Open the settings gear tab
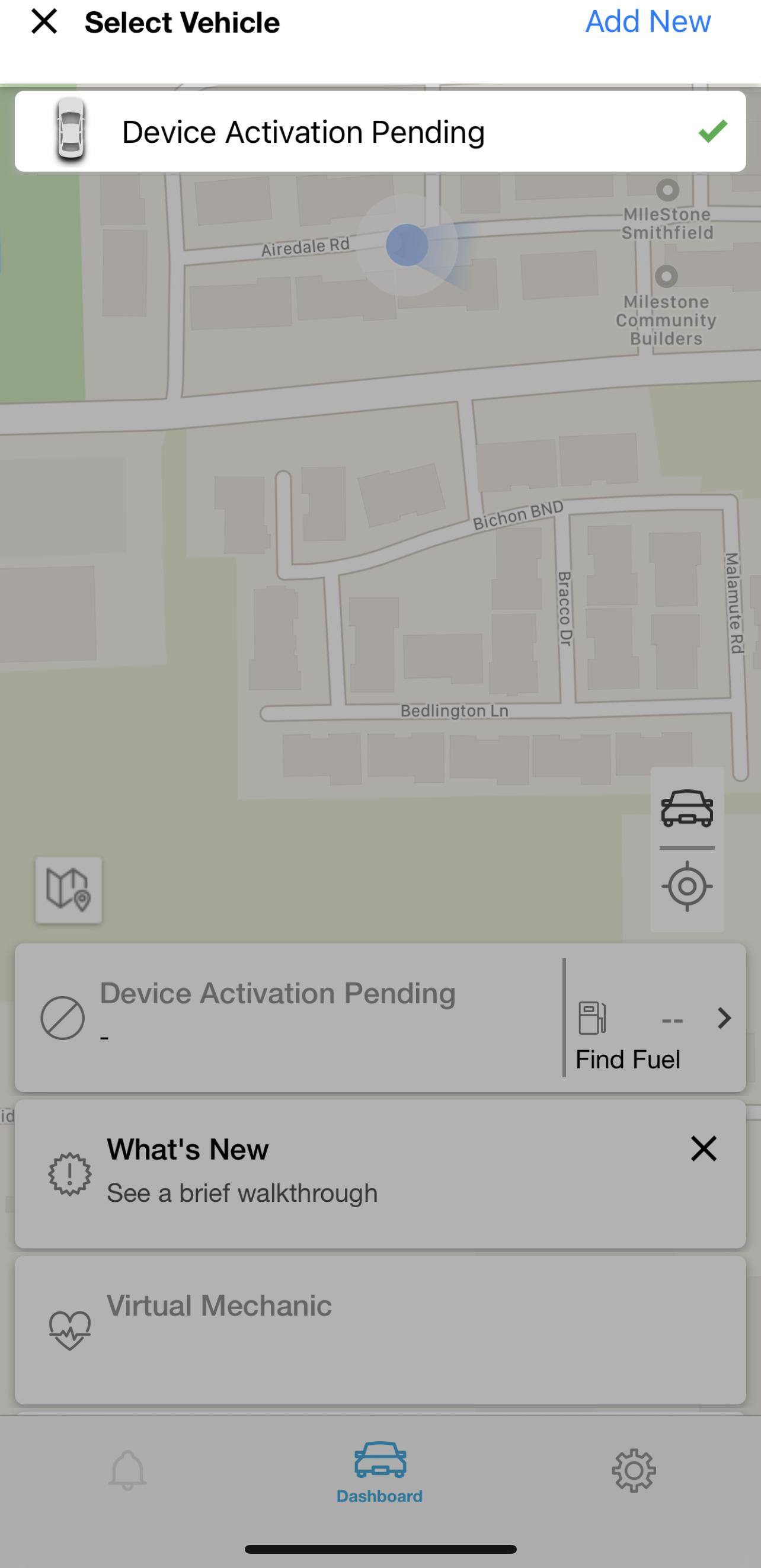This screenshot has width=761, height=1568. [x=634, y=1470]
